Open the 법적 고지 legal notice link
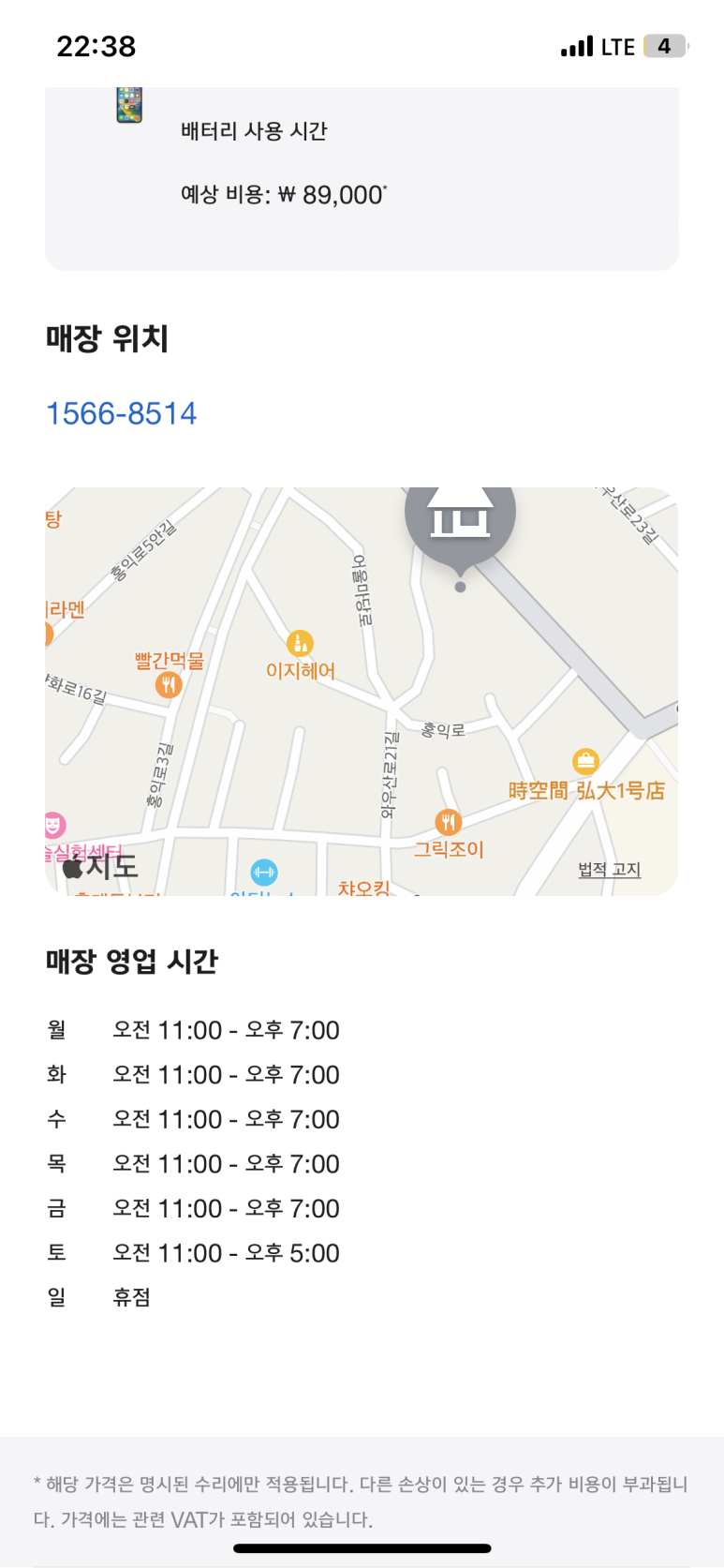 (609, 870)
